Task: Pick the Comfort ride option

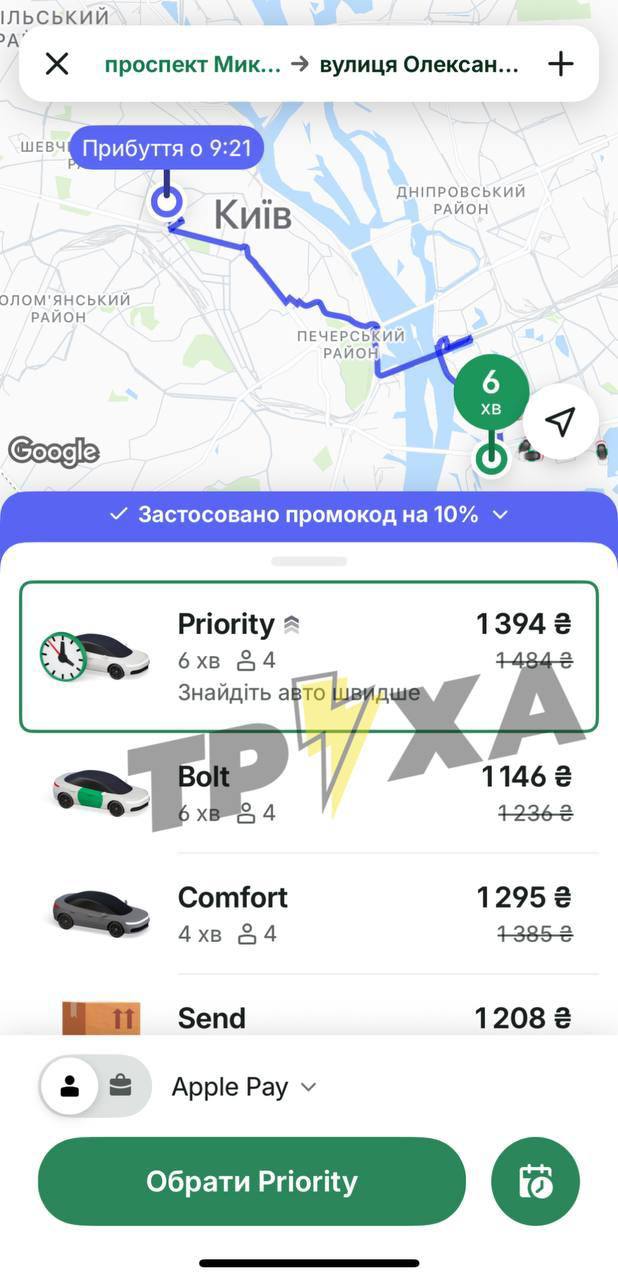Action: pos(309,914)
